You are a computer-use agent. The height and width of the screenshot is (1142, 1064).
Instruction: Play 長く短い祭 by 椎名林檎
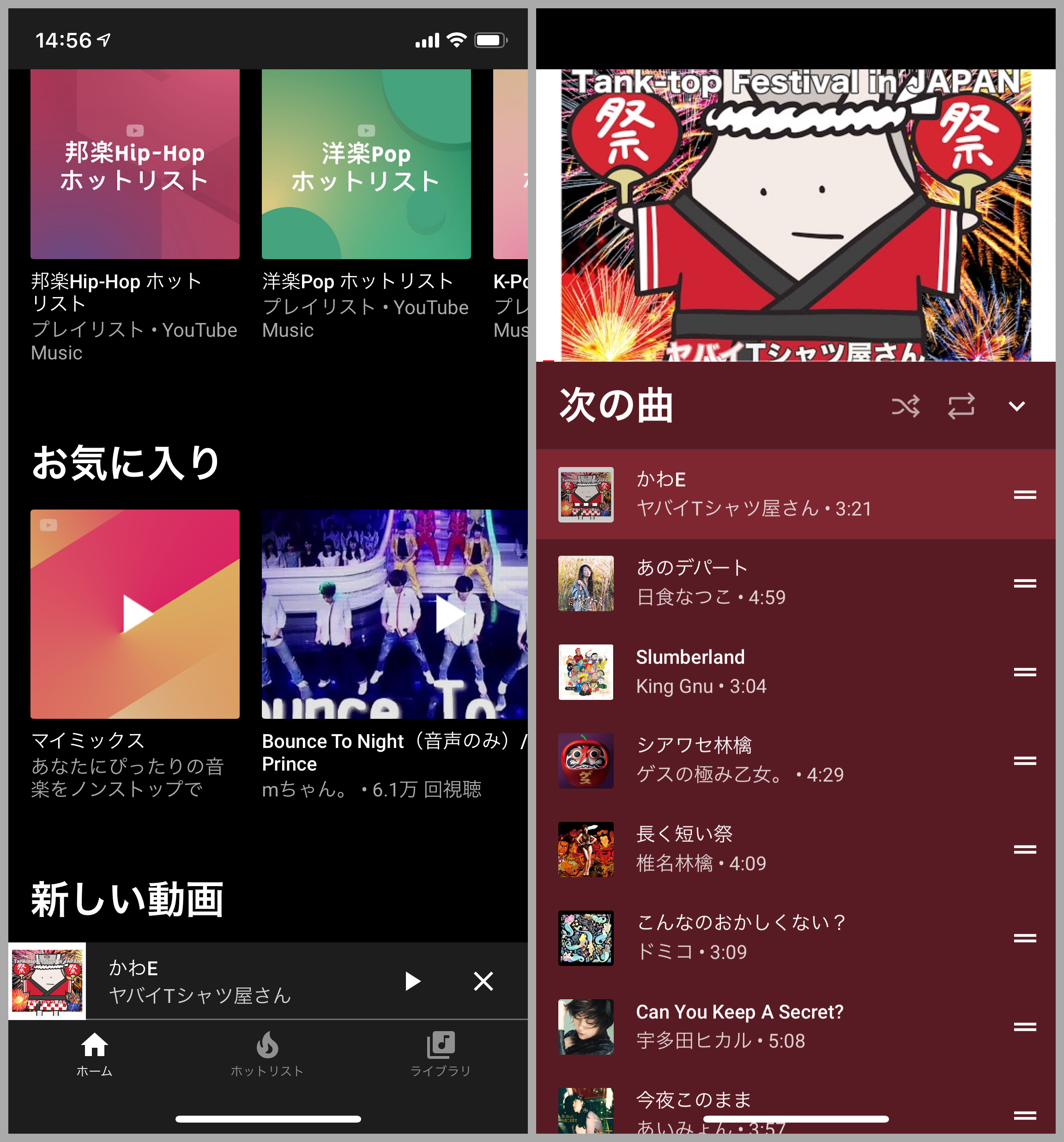point(746,849)
